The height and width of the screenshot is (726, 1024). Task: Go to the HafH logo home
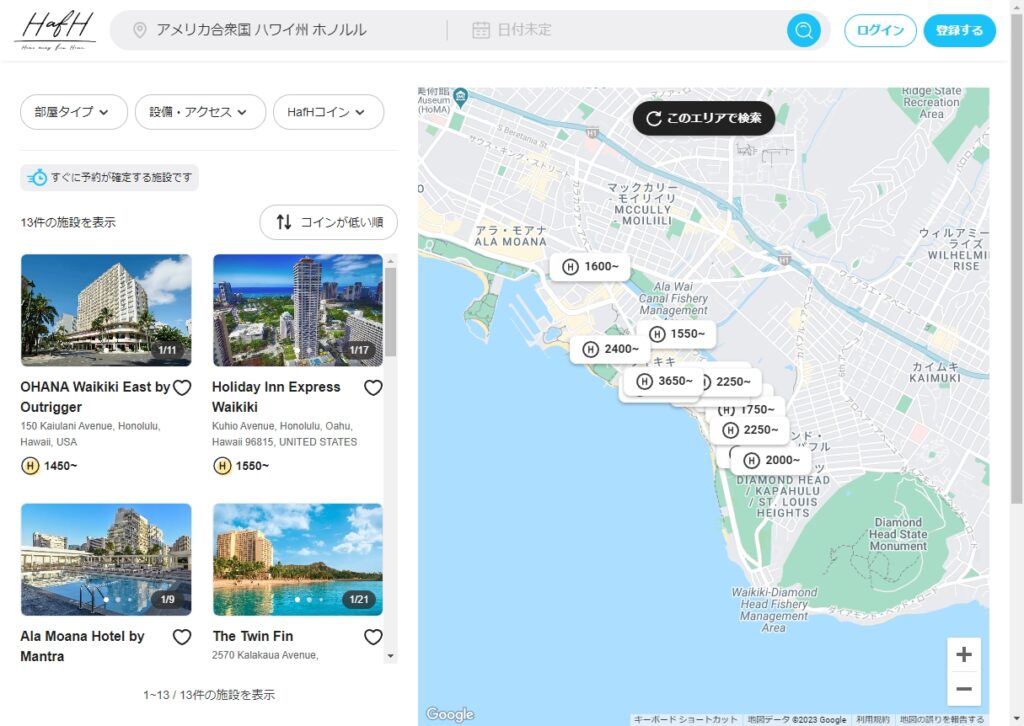[x=56, y=30]
